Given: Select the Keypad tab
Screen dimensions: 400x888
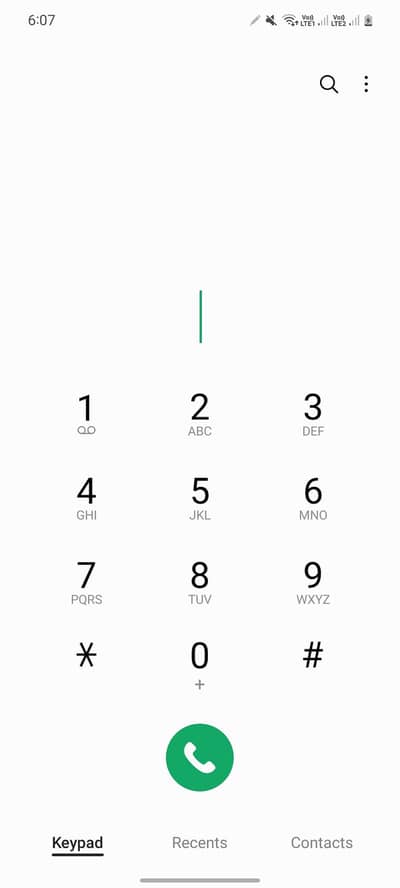Looking at the screenshot, I should click(x=78, y=843).
